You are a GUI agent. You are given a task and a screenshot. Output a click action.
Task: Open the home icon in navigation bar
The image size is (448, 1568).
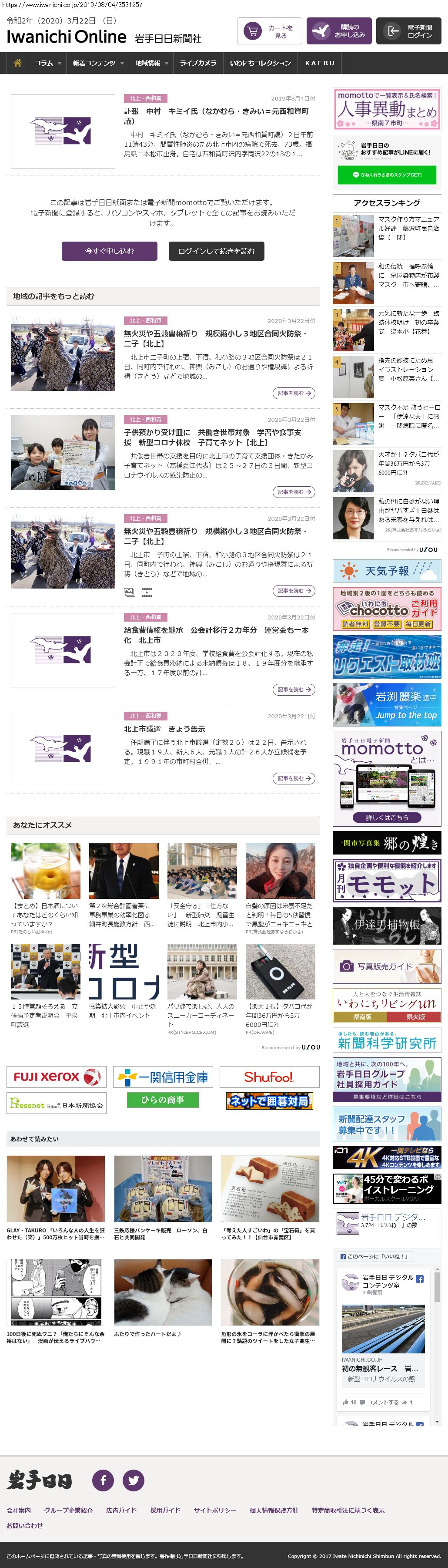18,63
